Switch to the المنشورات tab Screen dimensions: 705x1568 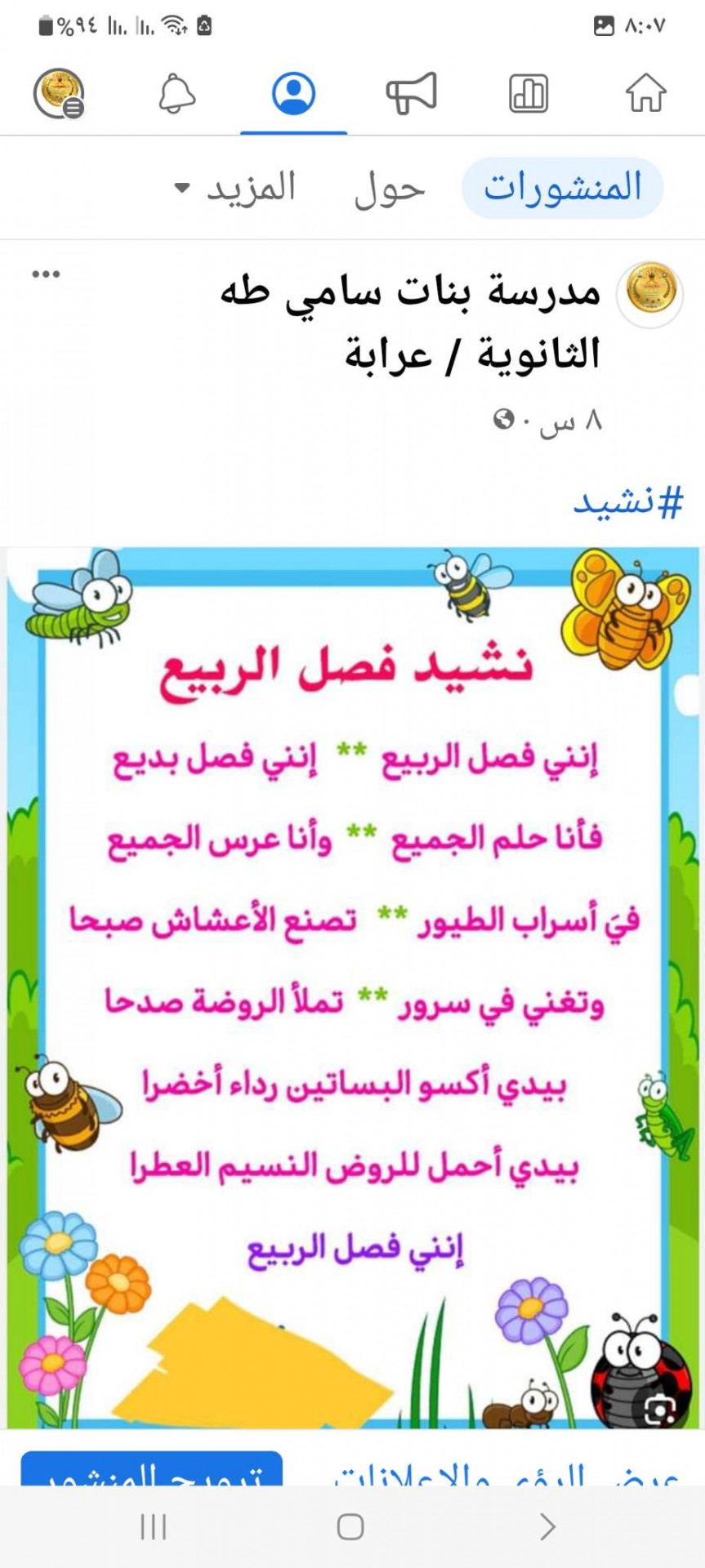[x=562, y=188]
